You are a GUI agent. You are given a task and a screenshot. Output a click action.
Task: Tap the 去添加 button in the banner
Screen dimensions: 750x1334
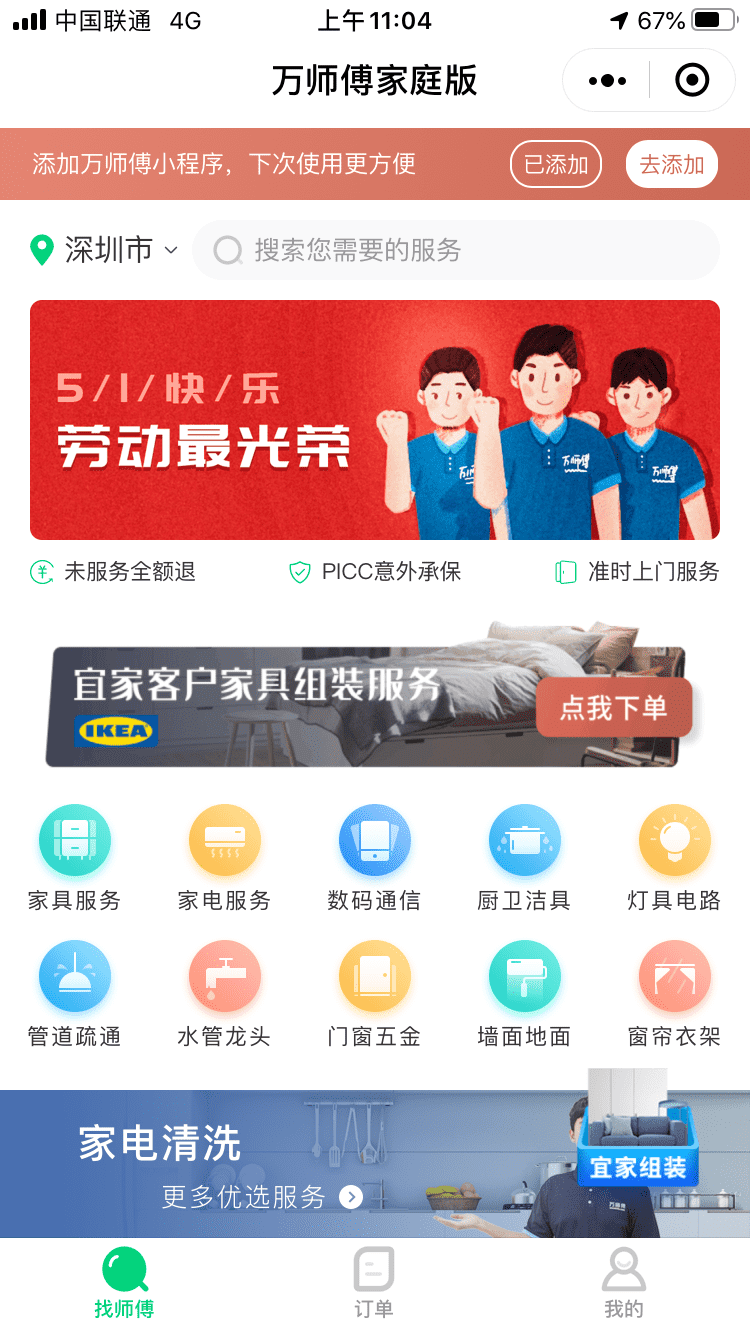click(x=672, y=165)
